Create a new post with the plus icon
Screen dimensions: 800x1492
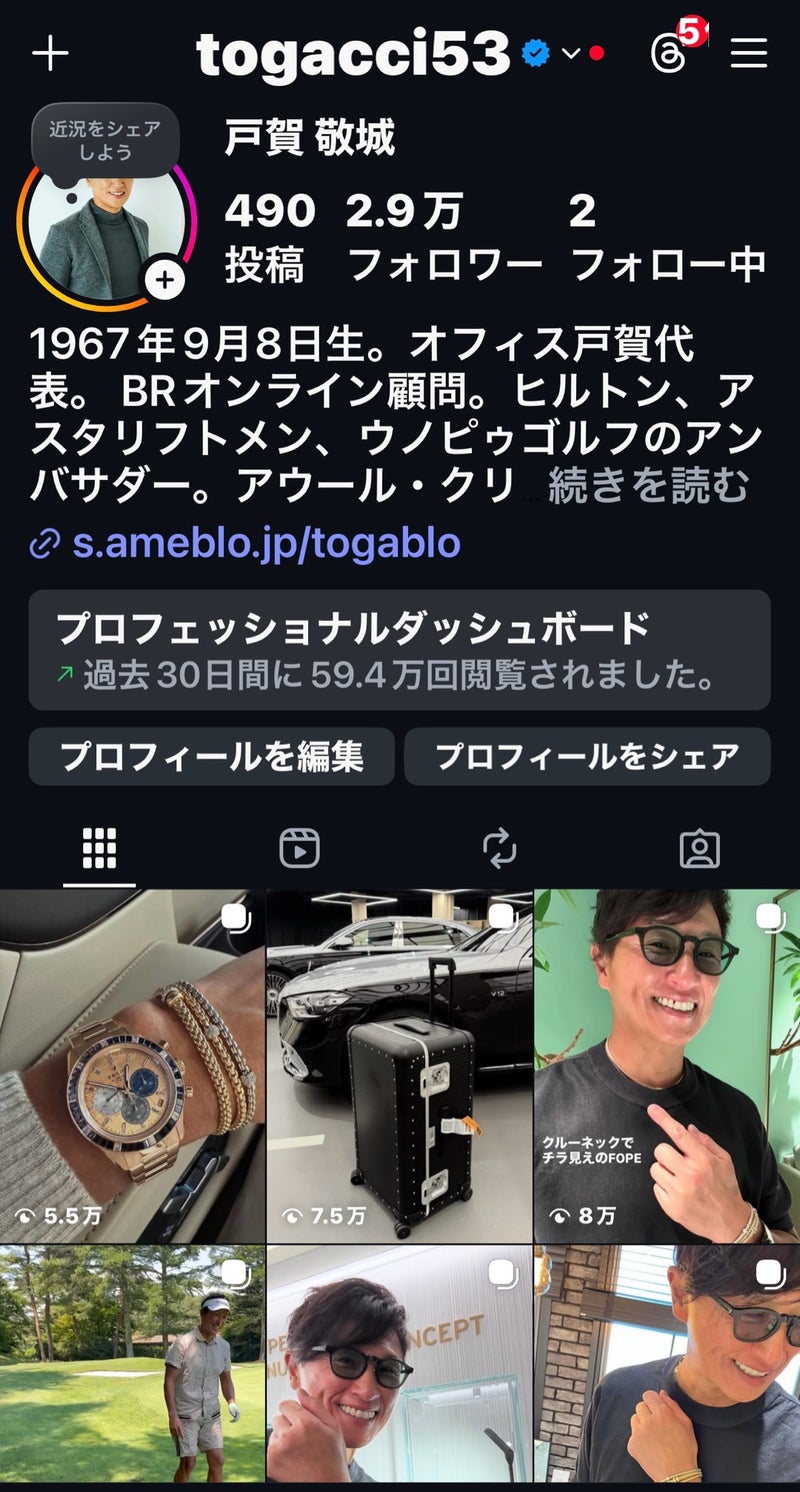coord(50,54)
